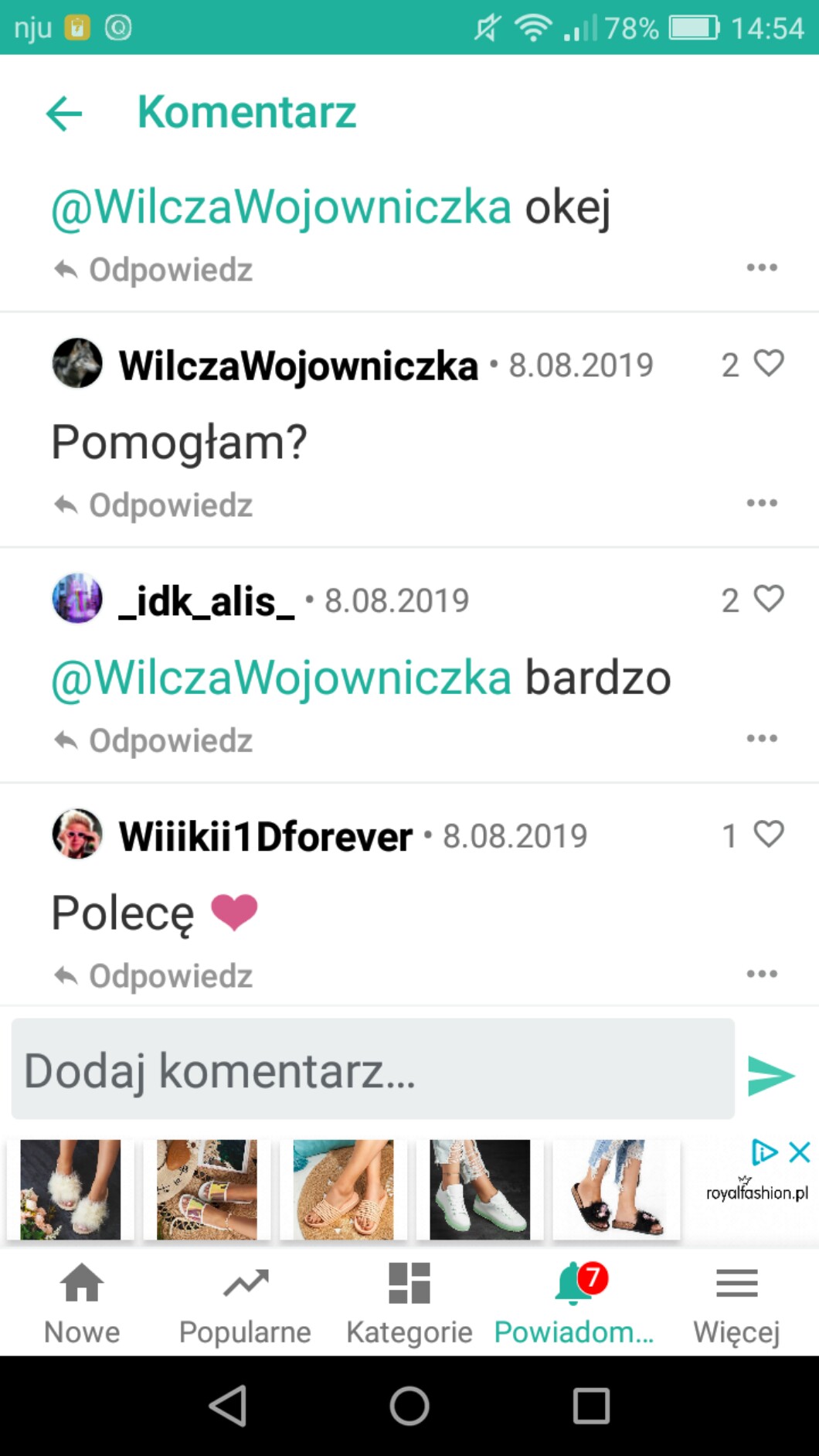Close the royalfashion.pl ad banner
Screen dimensions: 819x1456
pyautogui.click(x=800, y=1152)
